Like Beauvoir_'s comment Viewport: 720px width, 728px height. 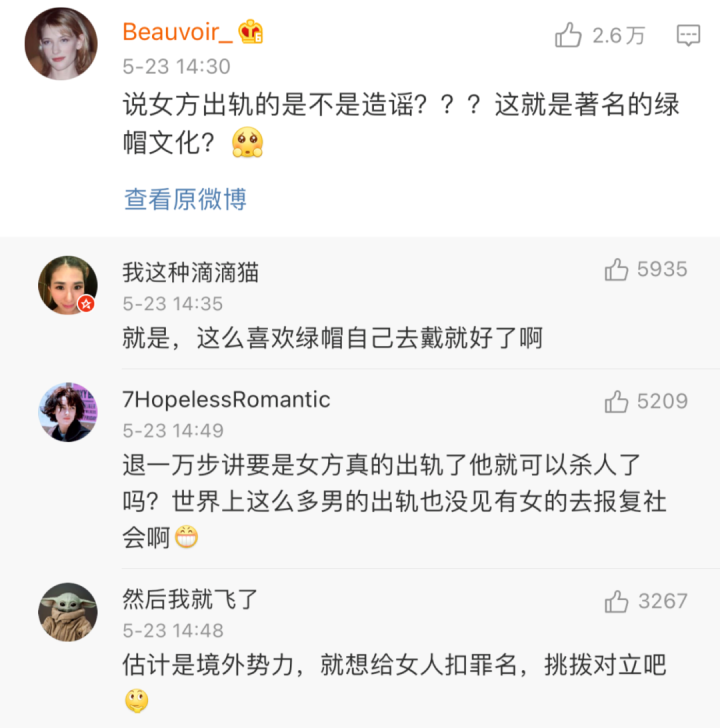coord(569,36)
